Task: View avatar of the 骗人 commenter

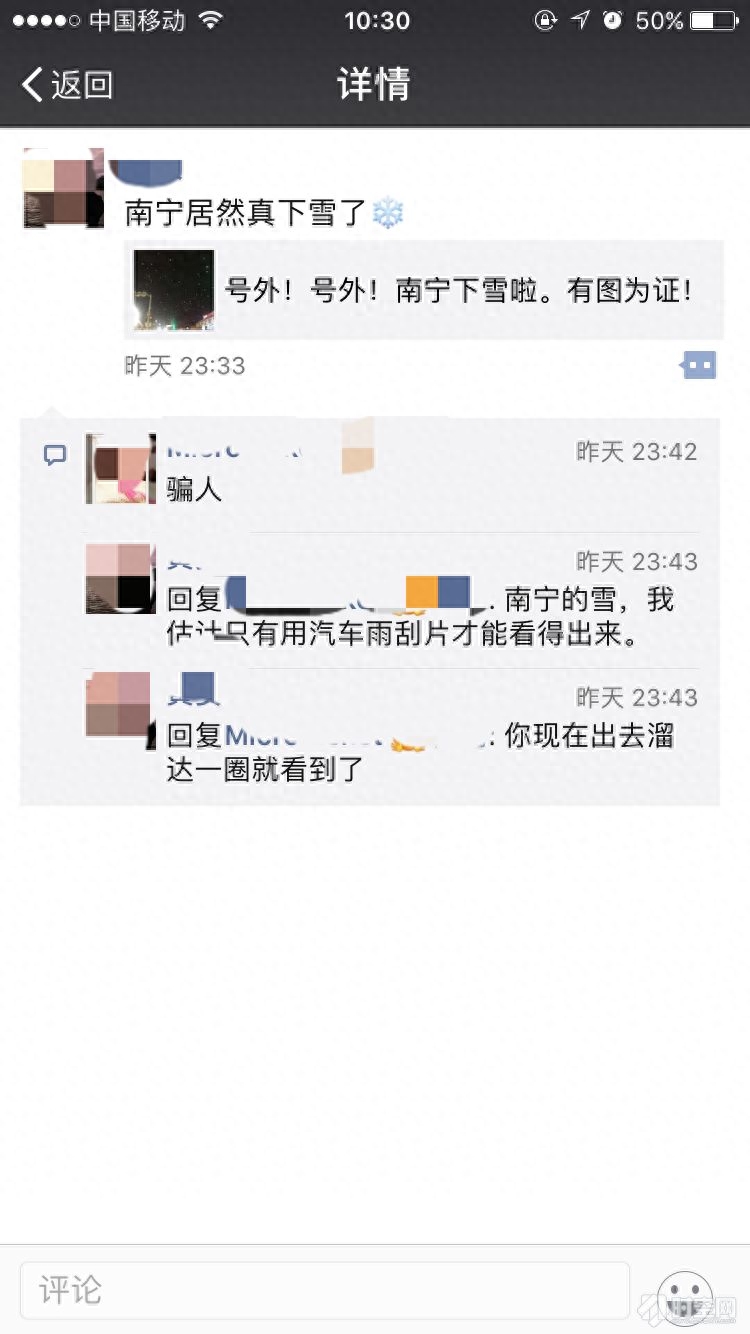Action: (120, 468)
